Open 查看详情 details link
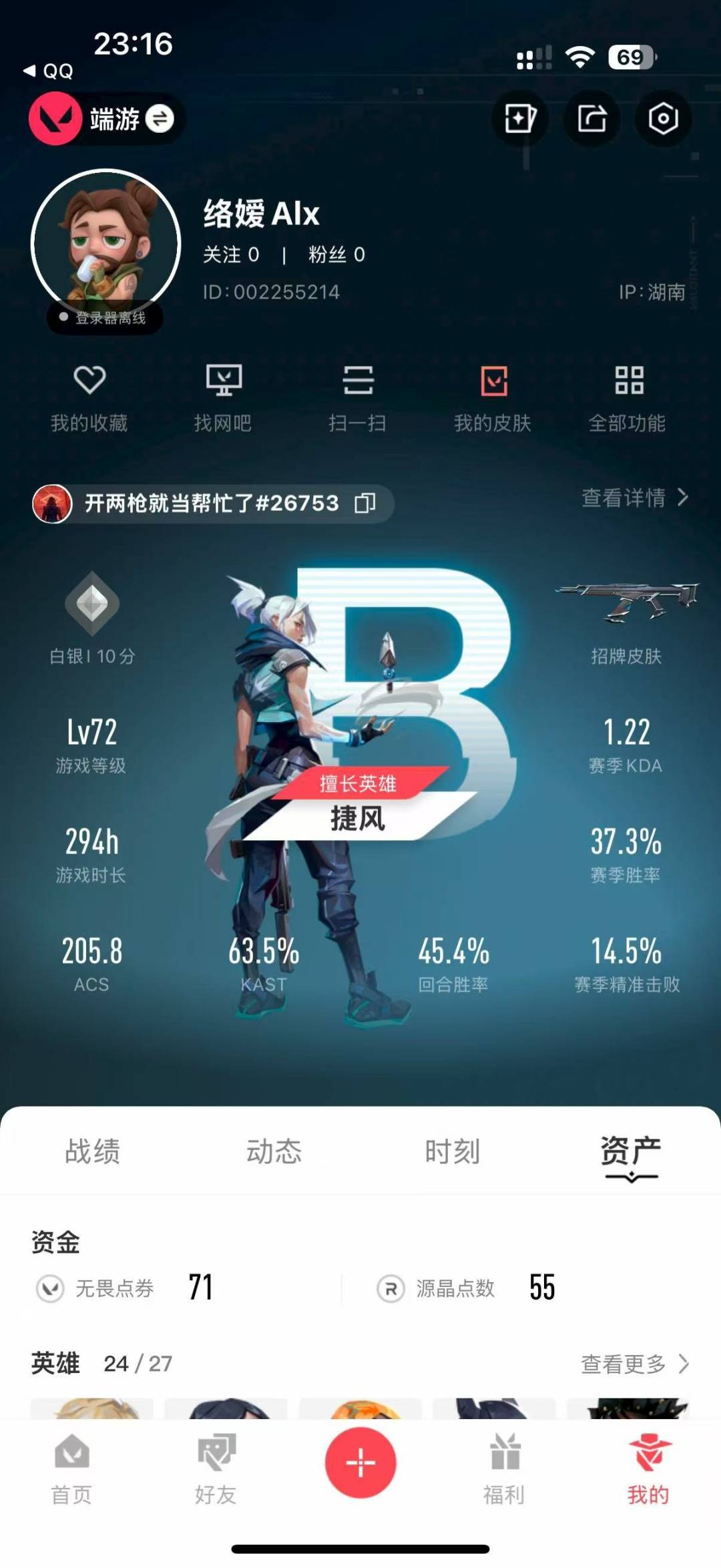Screen dimensions: 721x1568 pyautogui.click(x=634, y=498)
